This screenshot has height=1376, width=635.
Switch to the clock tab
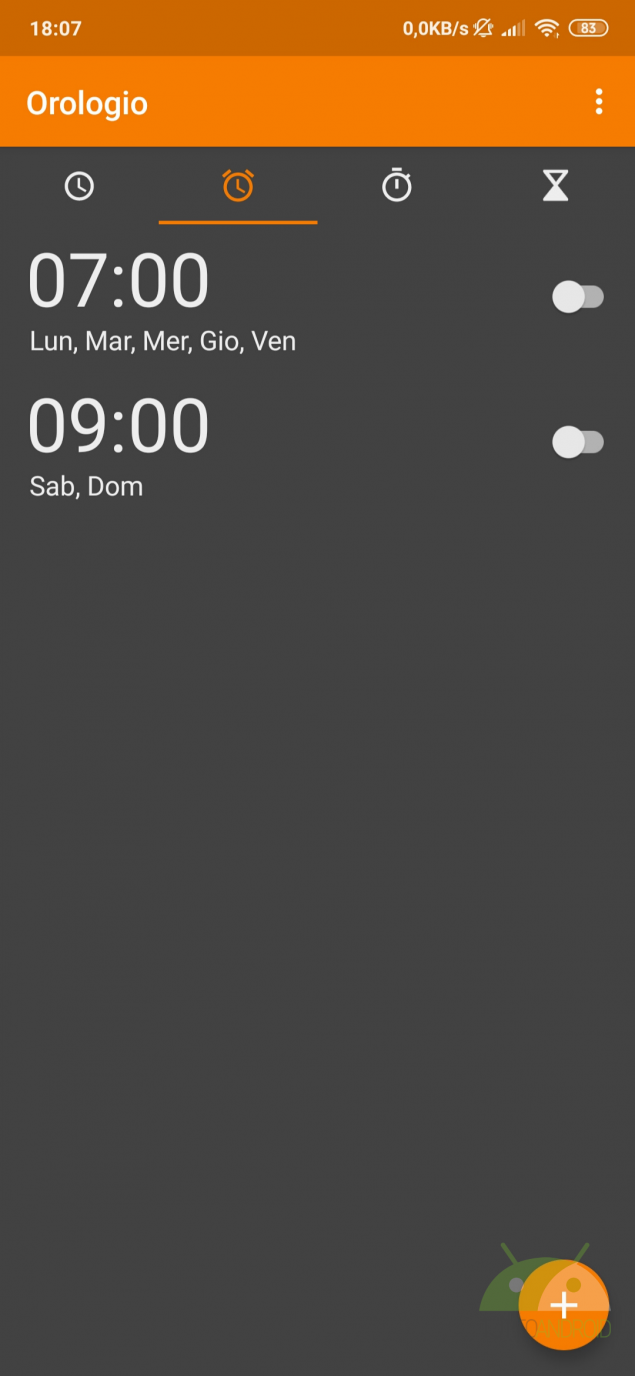[x=79, y=186]
